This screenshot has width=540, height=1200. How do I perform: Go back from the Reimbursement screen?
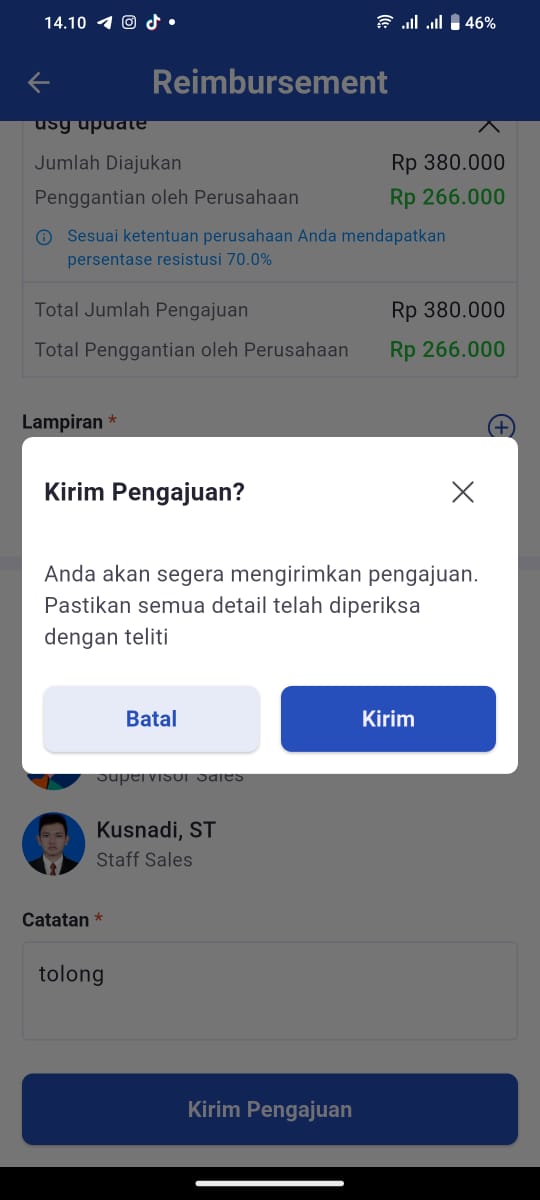click(x=39, y=83)
